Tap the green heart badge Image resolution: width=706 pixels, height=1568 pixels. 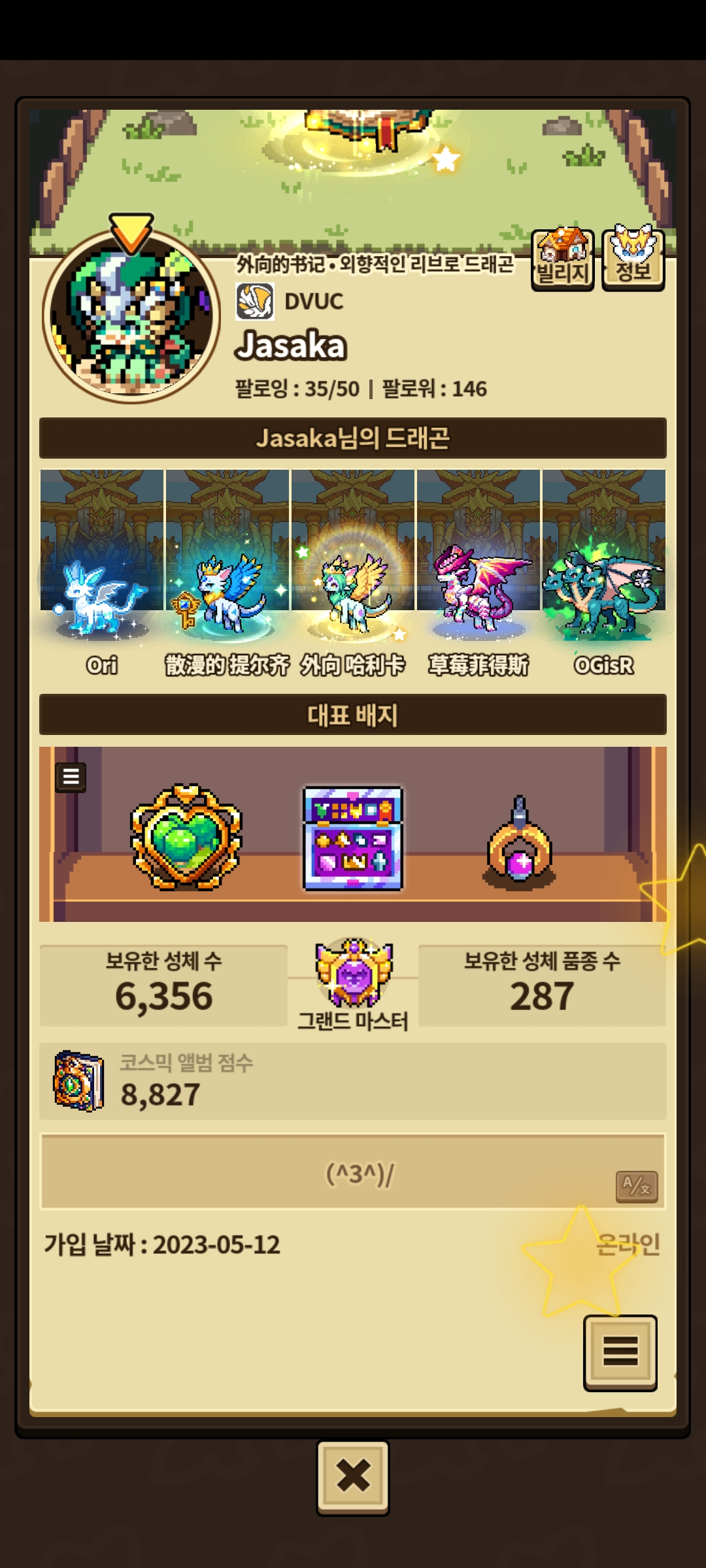[186, 838]
